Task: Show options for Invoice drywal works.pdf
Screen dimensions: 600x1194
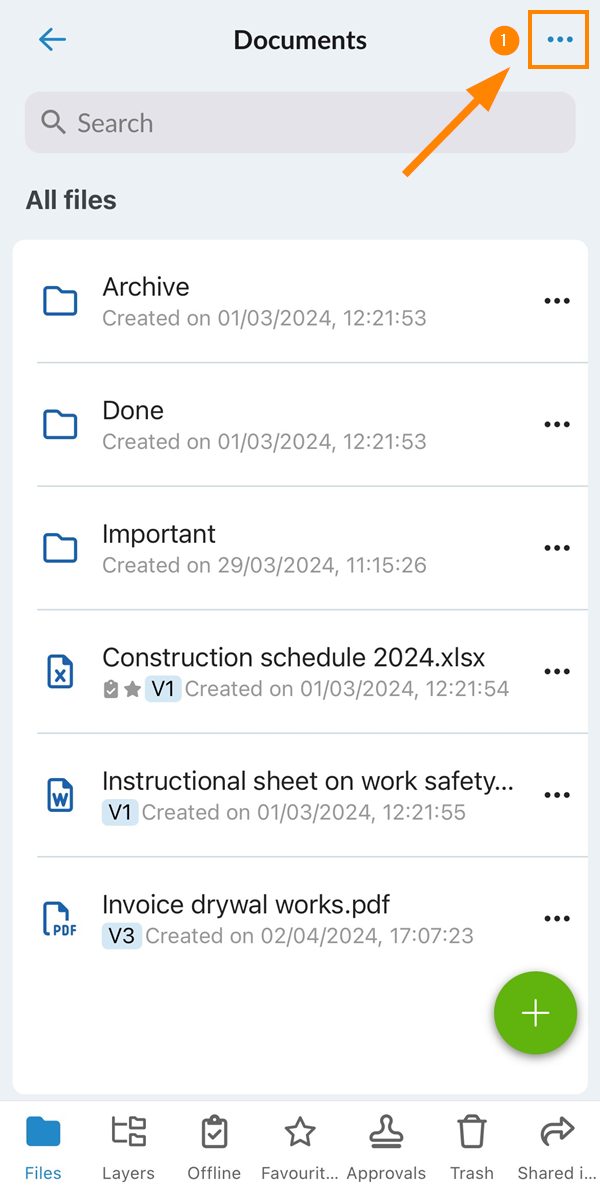Action: coord(557,918)
